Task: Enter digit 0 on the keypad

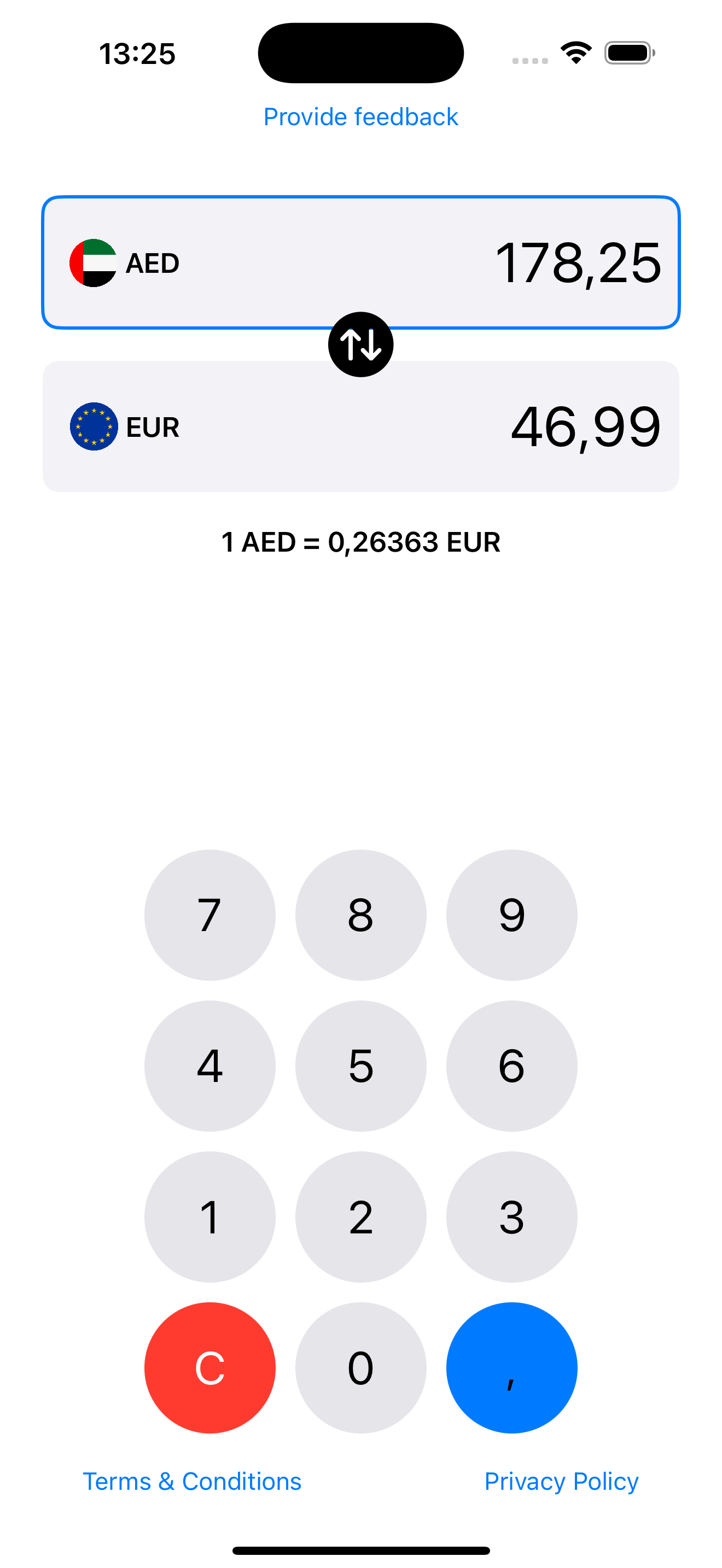Action: (360, 1368)
